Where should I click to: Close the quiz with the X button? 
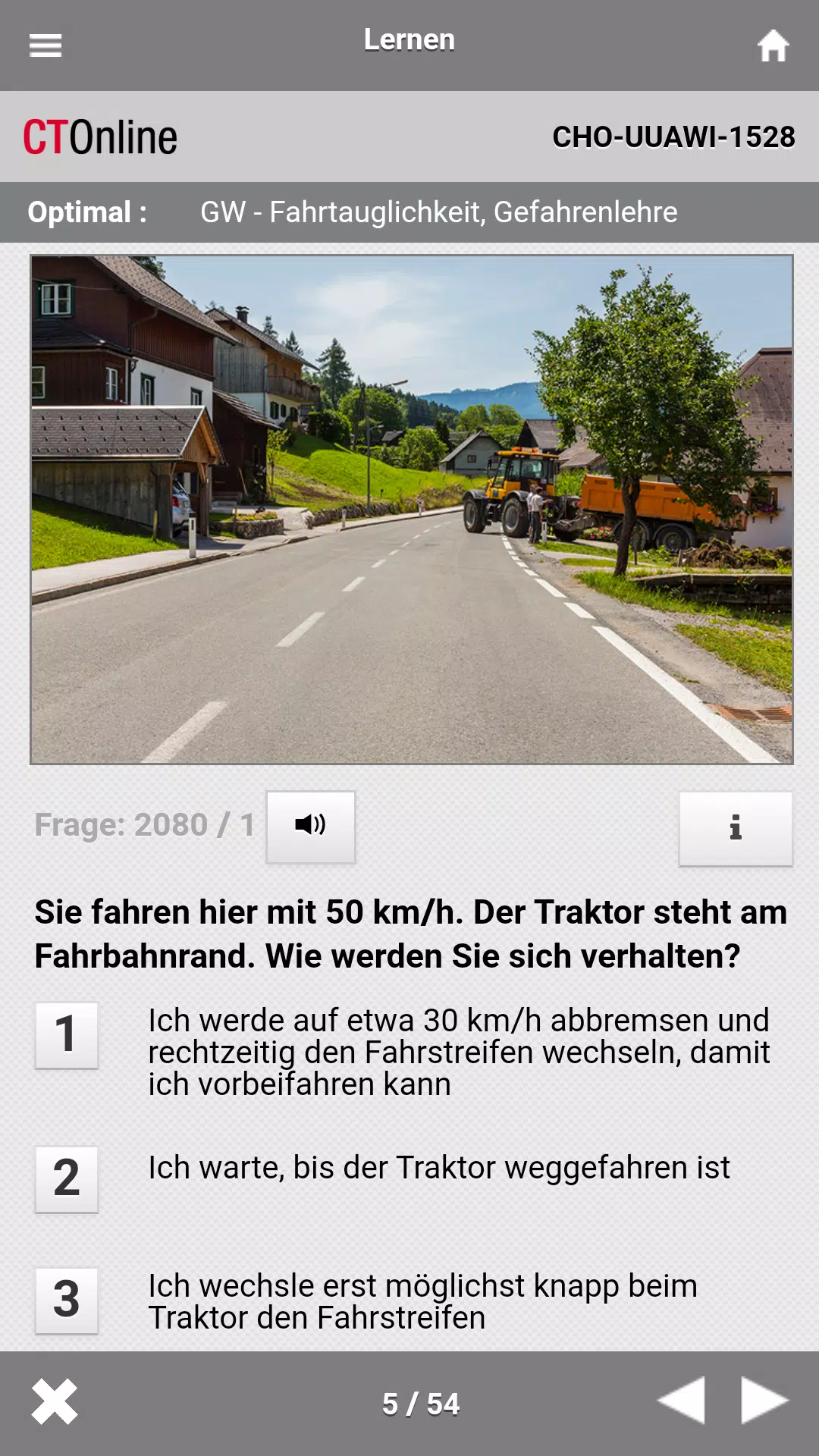[55, 1402]
